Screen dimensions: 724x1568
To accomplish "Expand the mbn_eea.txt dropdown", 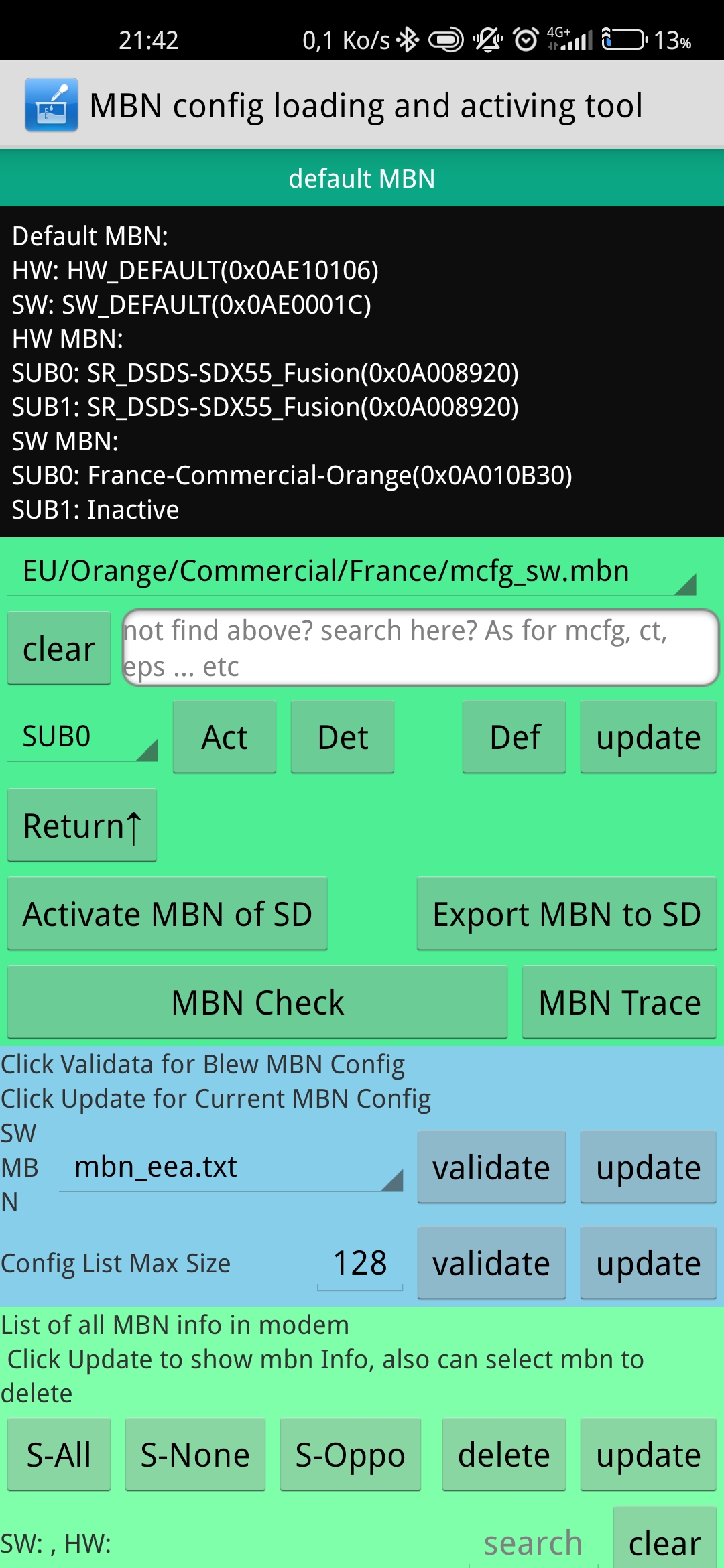I will click(x=231, y=1168).
